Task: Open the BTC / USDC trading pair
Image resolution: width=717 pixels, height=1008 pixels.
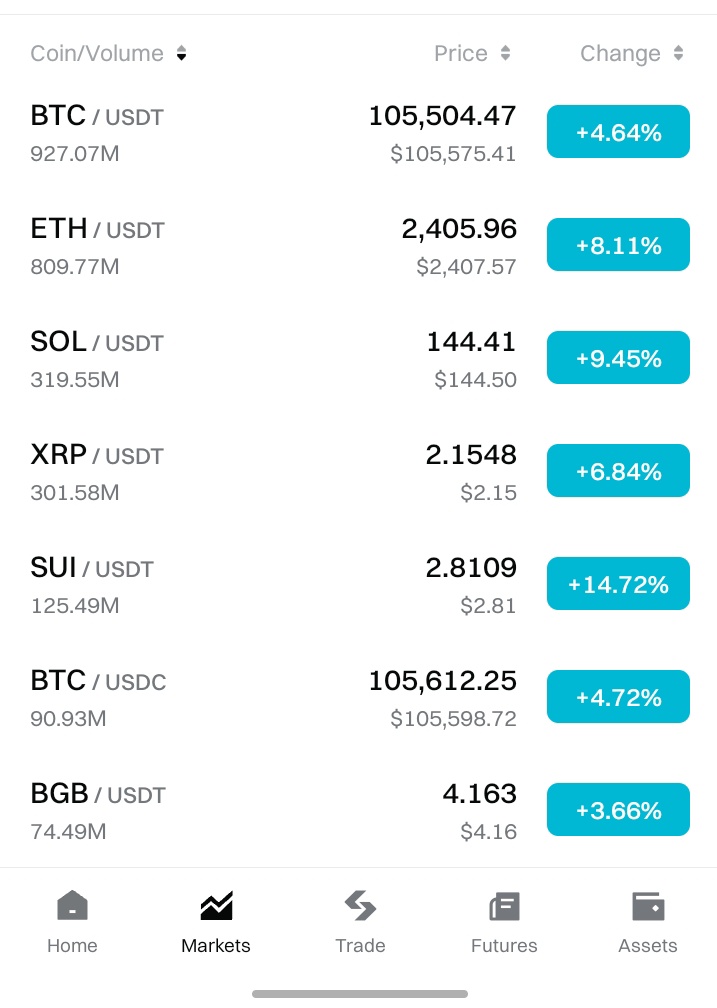Action: point(98,697)
